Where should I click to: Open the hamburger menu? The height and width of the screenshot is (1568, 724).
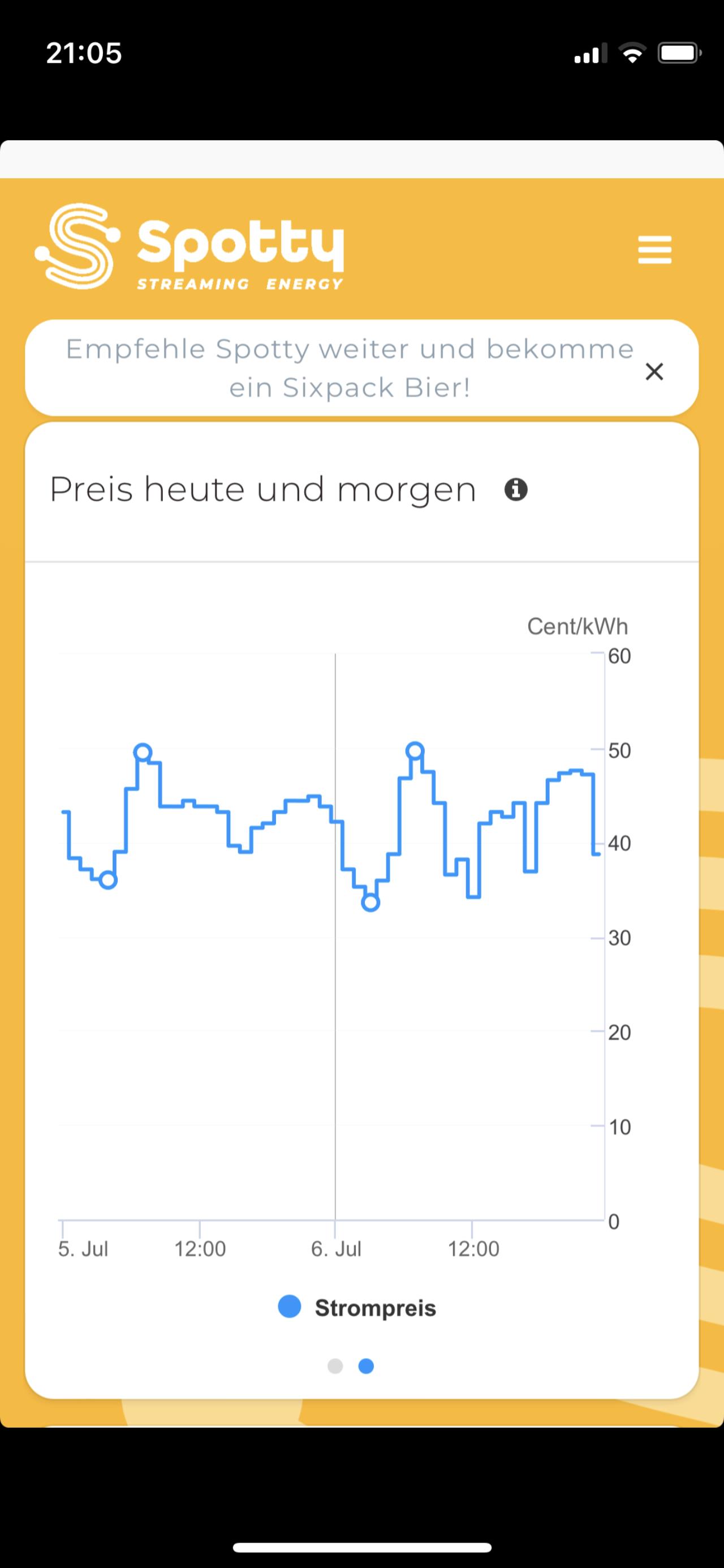(x=654, y=250)
